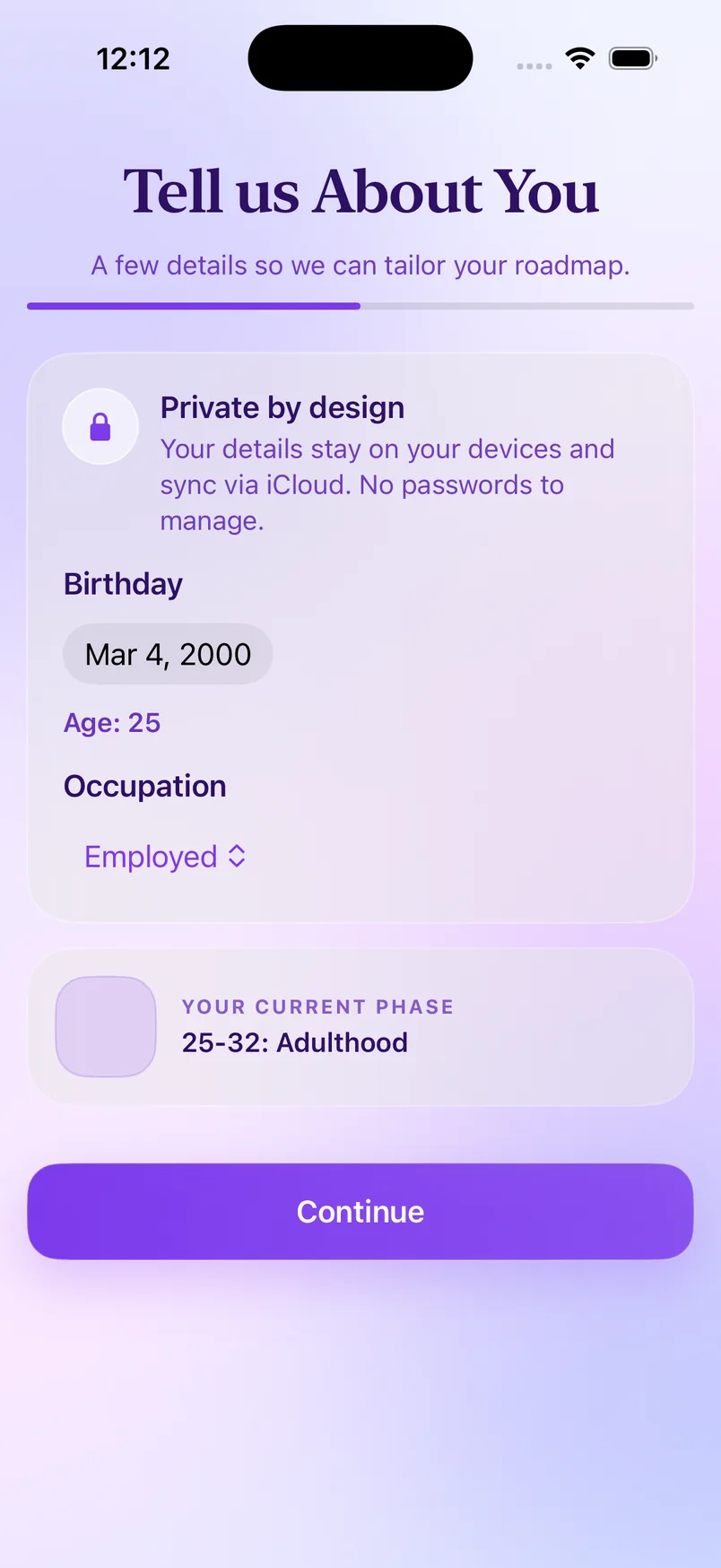
Task: Click the clock showing 12:12 in the status bar
Action: [x=133, y=57]
